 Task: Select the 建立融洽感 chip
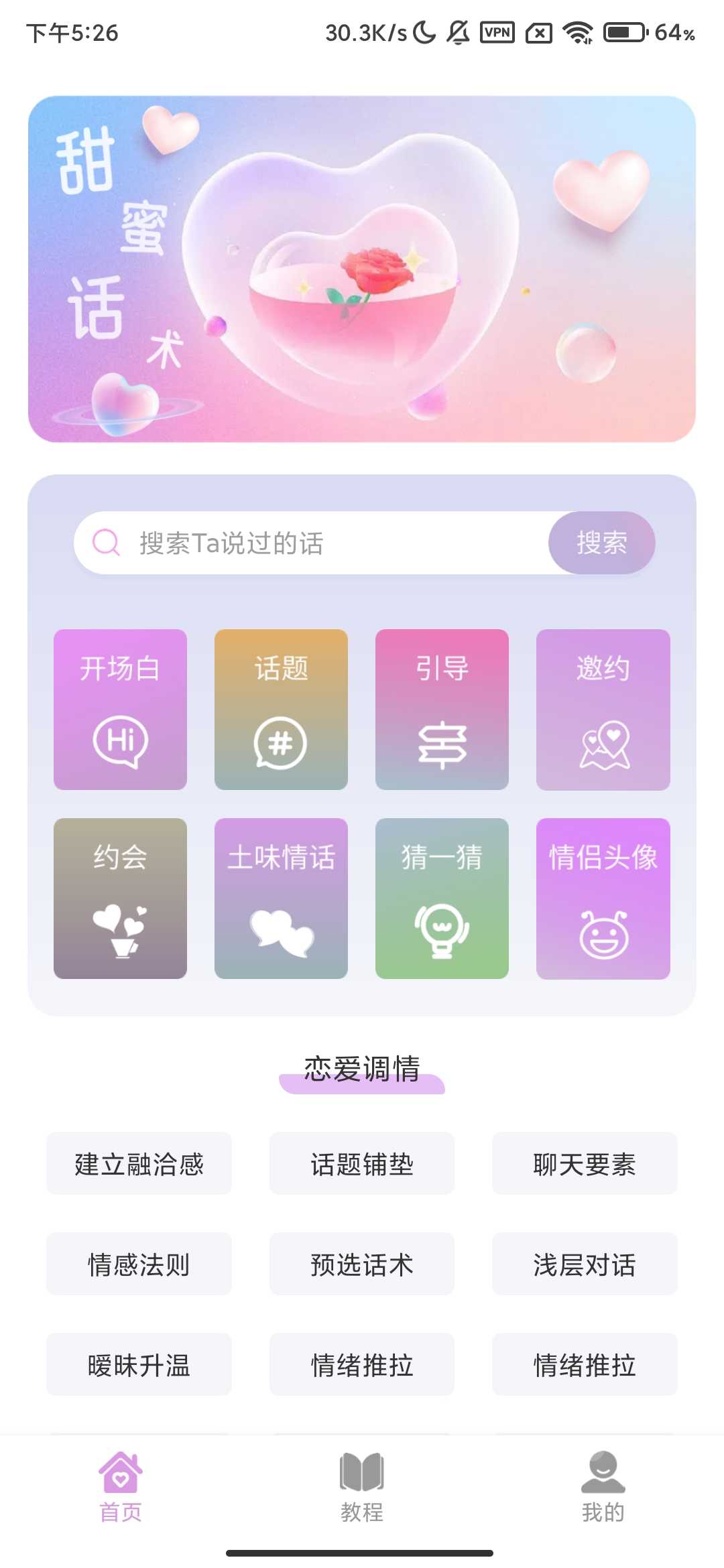click(x=139, y=1164)
